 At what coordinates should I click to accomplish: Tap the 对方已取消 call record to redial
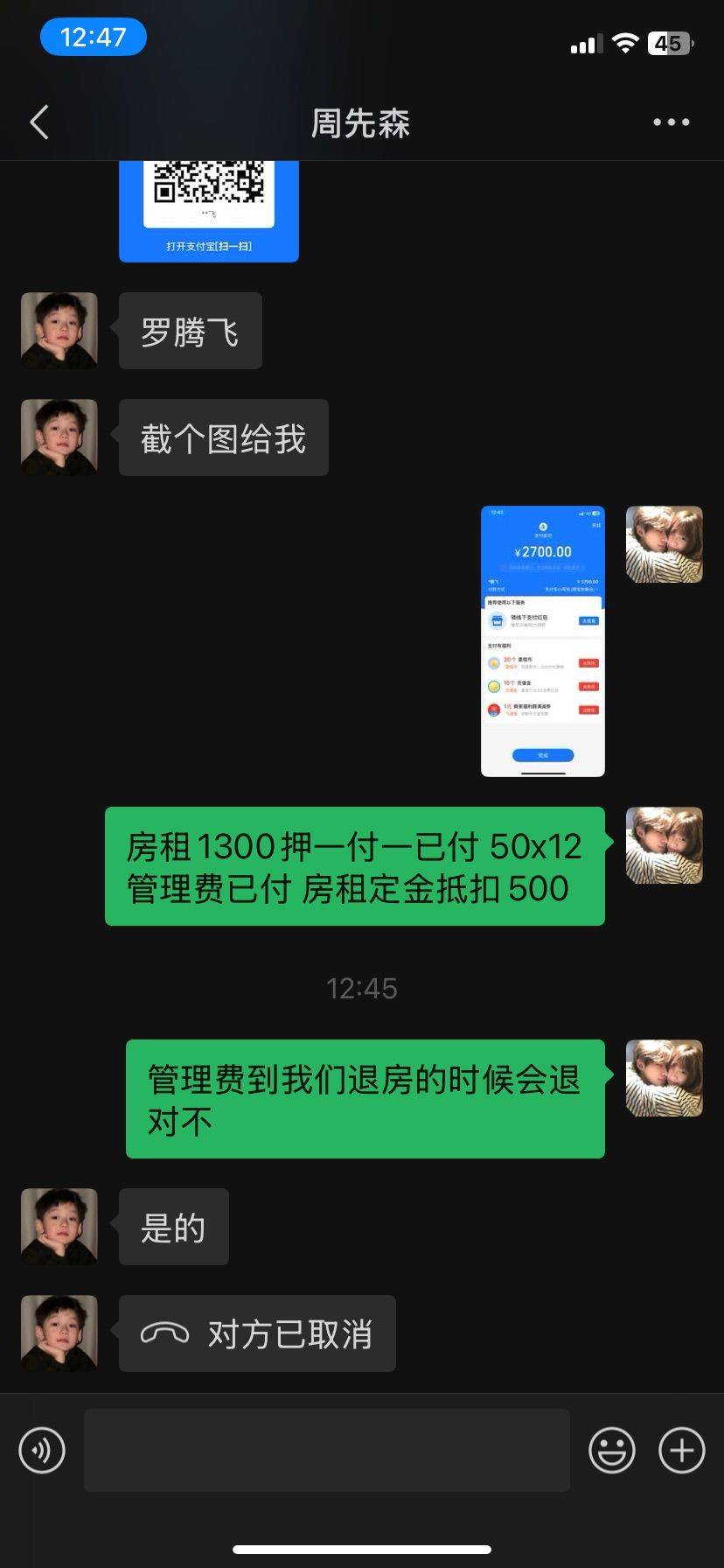click(x=257, y=1333)
